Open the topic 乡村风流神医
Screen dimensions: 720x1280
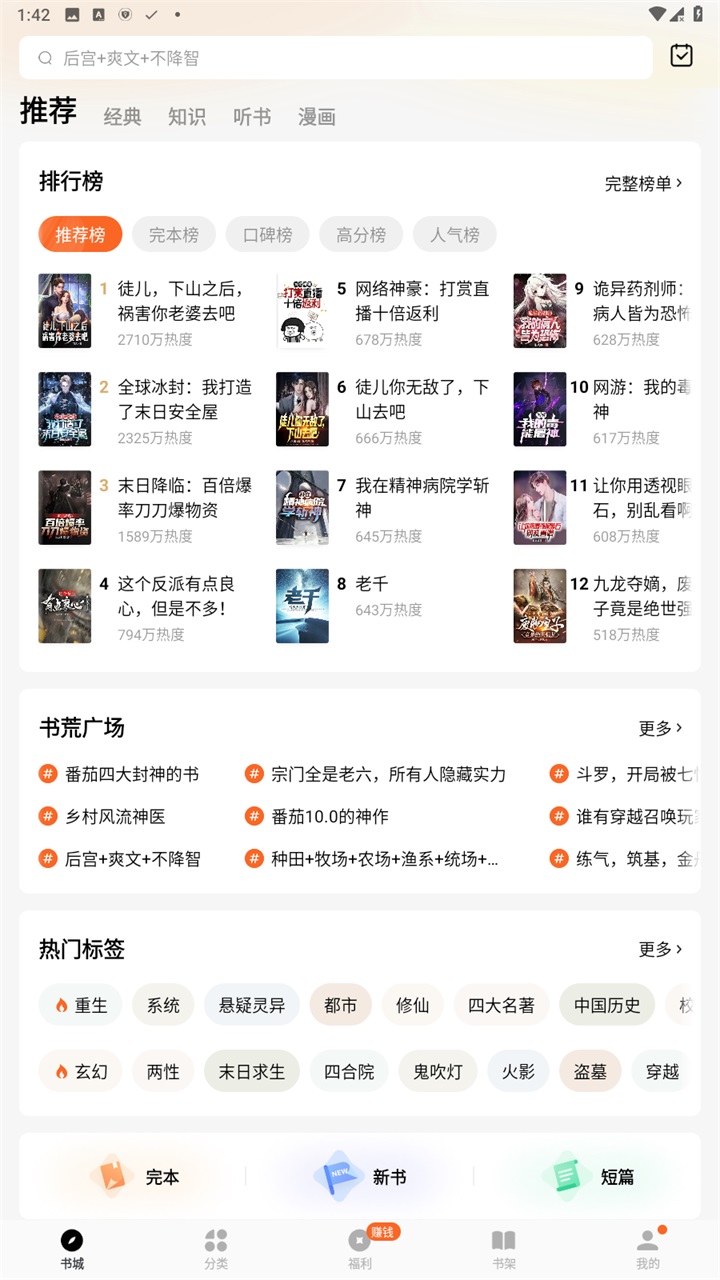pyautogui.click(x=115, y=816)
